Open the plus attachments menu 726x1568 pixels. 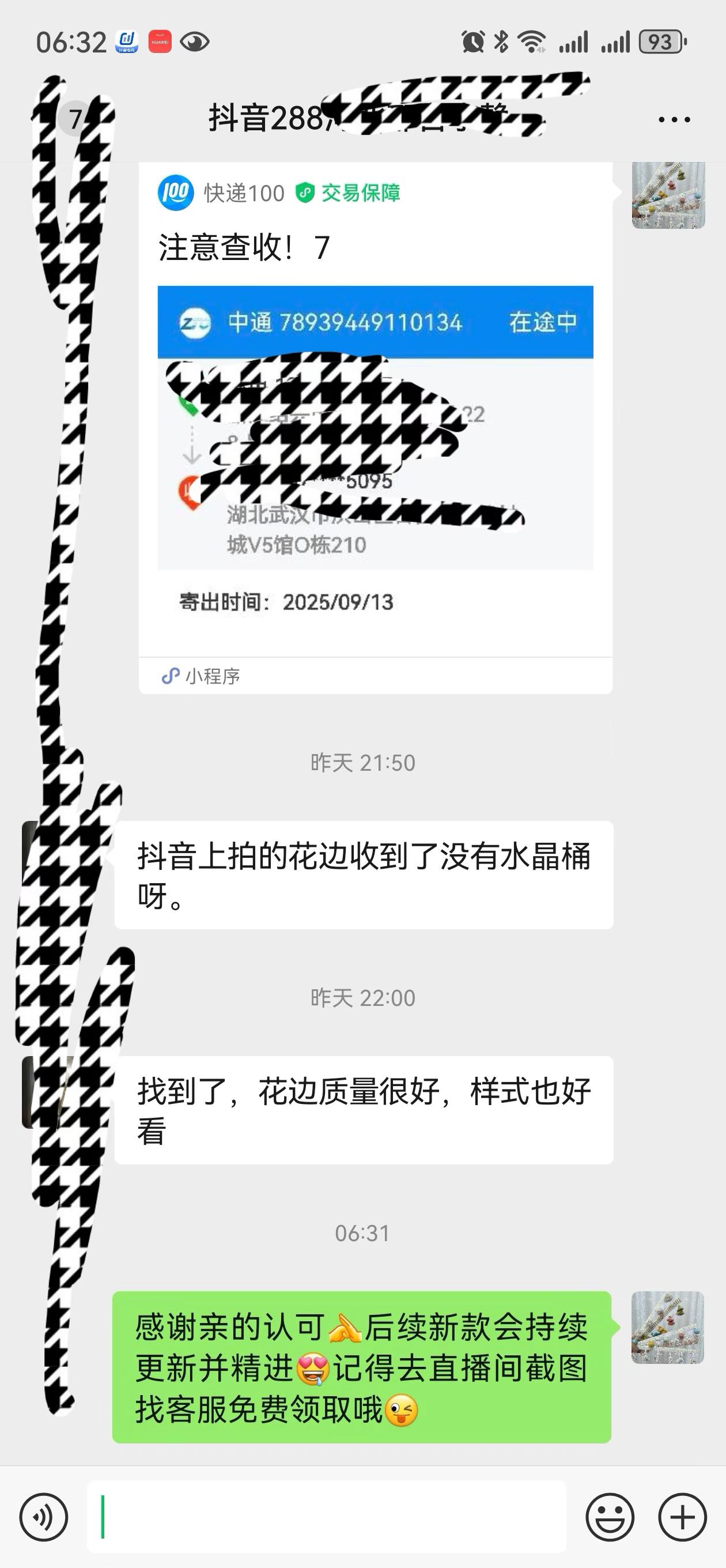click(682, 1517)
